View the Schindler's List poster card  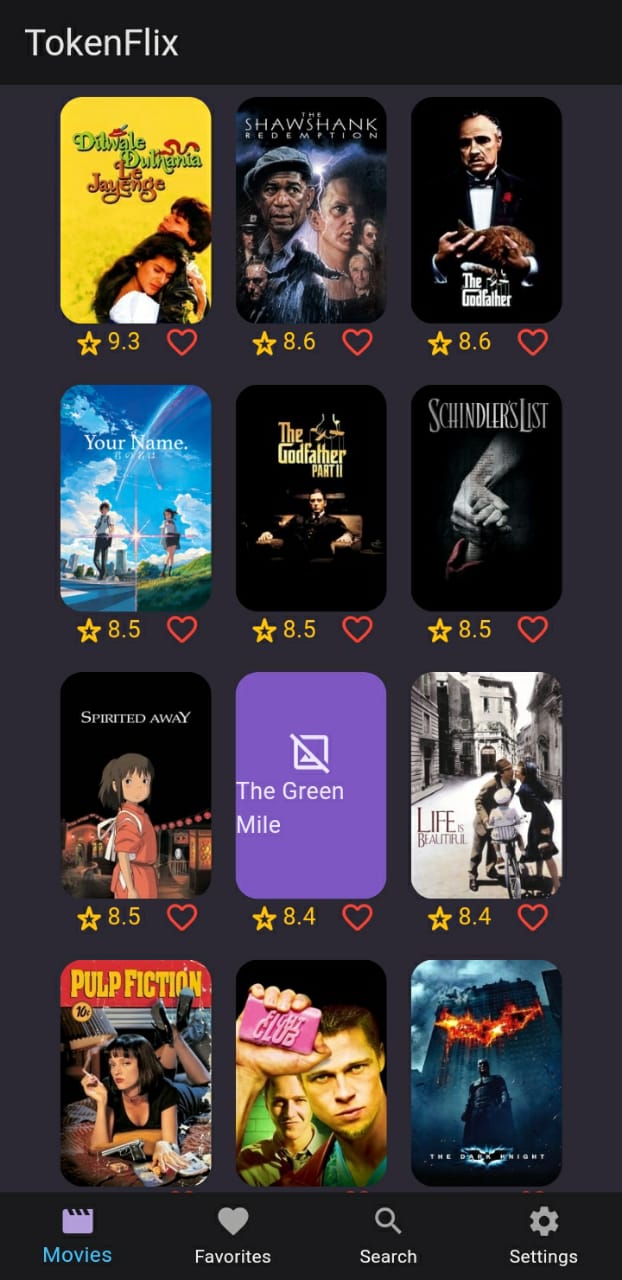pyautogui.click(x=486, y=498)
